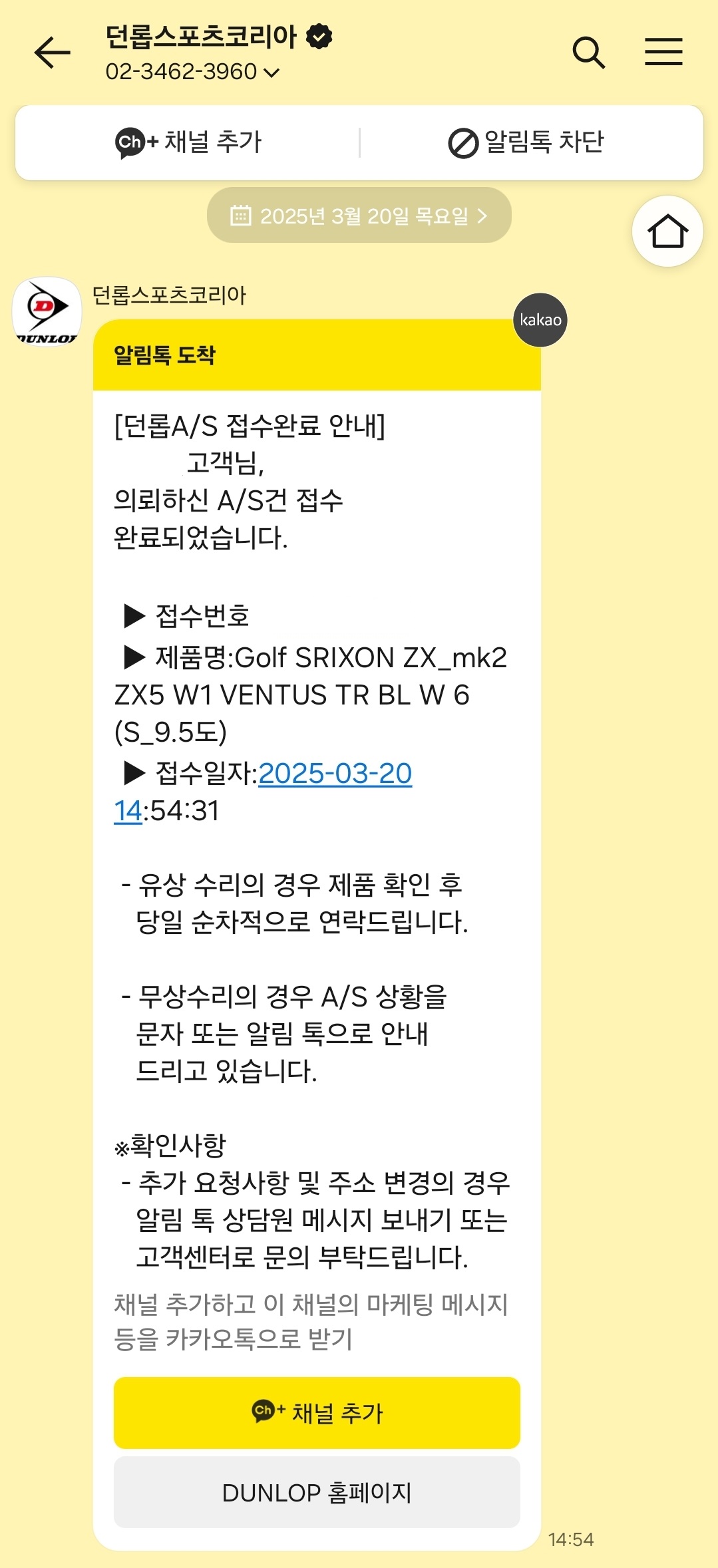Open the 던롭스포츠코리아 profile picture
The height and width of the screenshot is (1568, 718).
click(47, 311)
